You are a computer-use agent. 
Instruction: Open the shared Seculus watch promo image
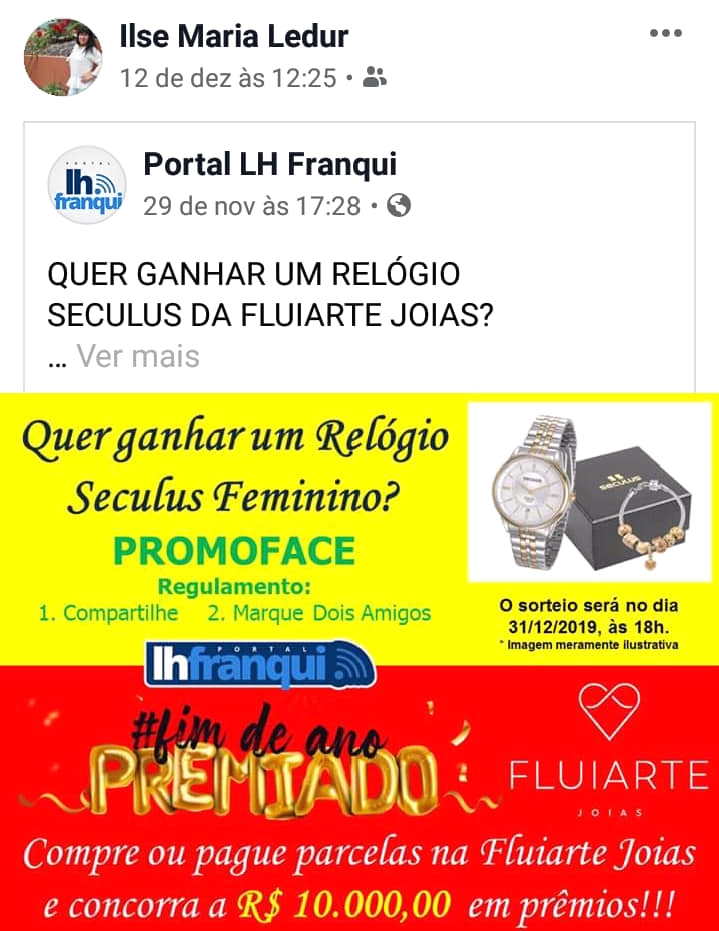(x=359, y=661)
